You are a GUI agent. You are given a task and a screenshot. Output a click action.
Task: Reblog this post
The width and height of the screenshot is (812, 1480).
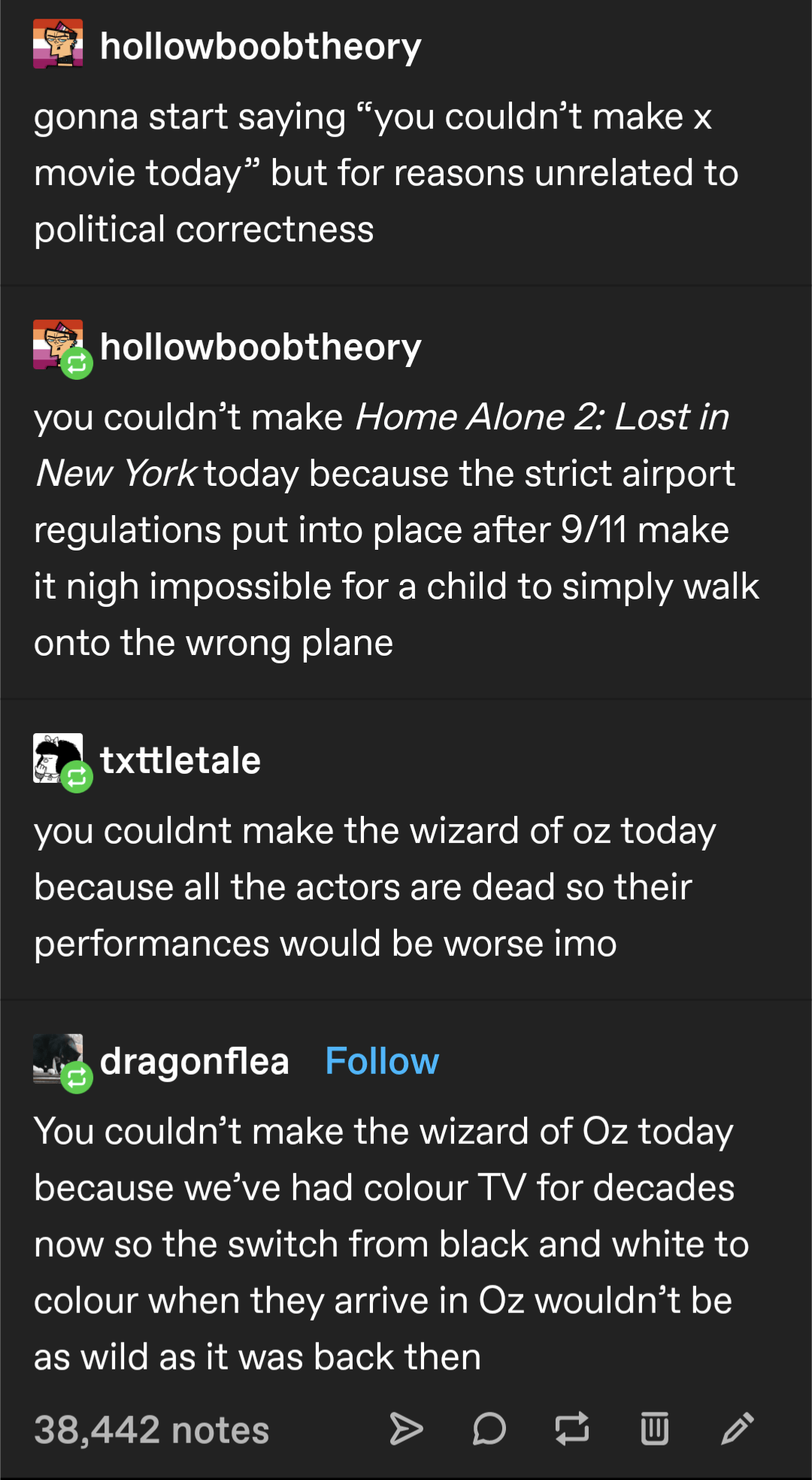[571, 1429]
